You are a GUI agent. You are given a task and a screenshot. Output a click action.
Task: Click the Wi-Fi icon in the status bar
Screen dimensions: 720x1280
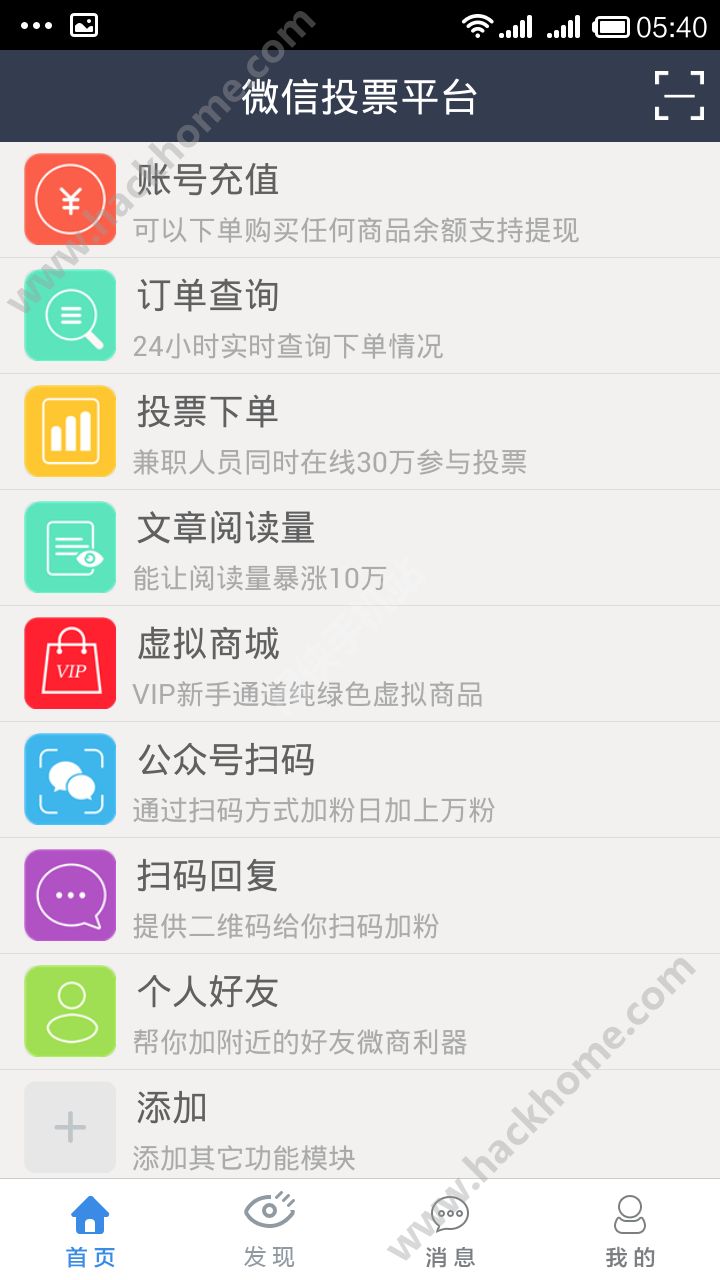478,25
